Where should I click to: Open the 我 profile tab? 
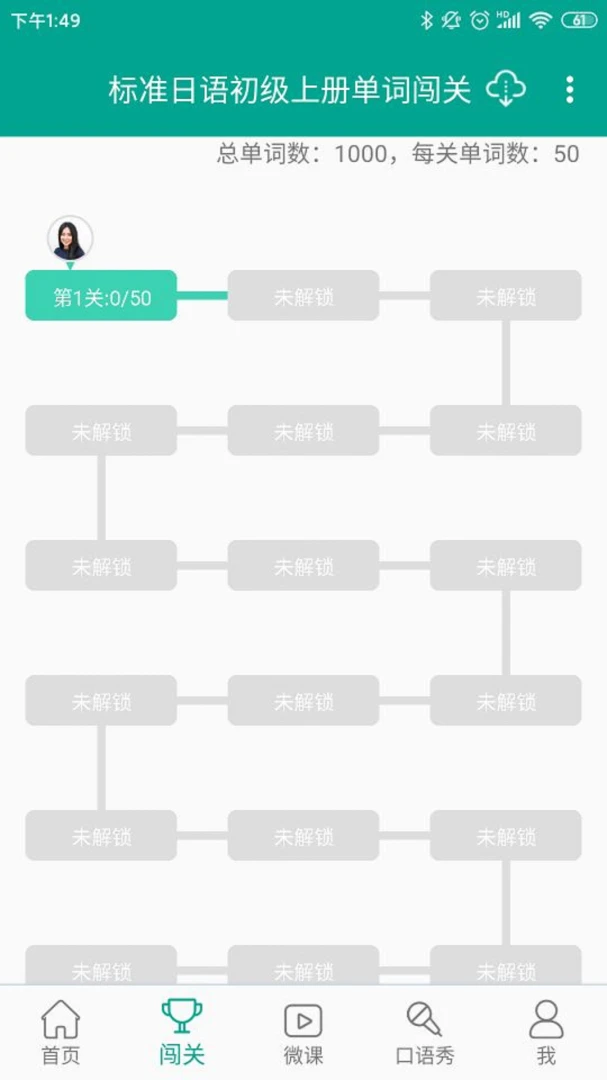pos(546,1033)
